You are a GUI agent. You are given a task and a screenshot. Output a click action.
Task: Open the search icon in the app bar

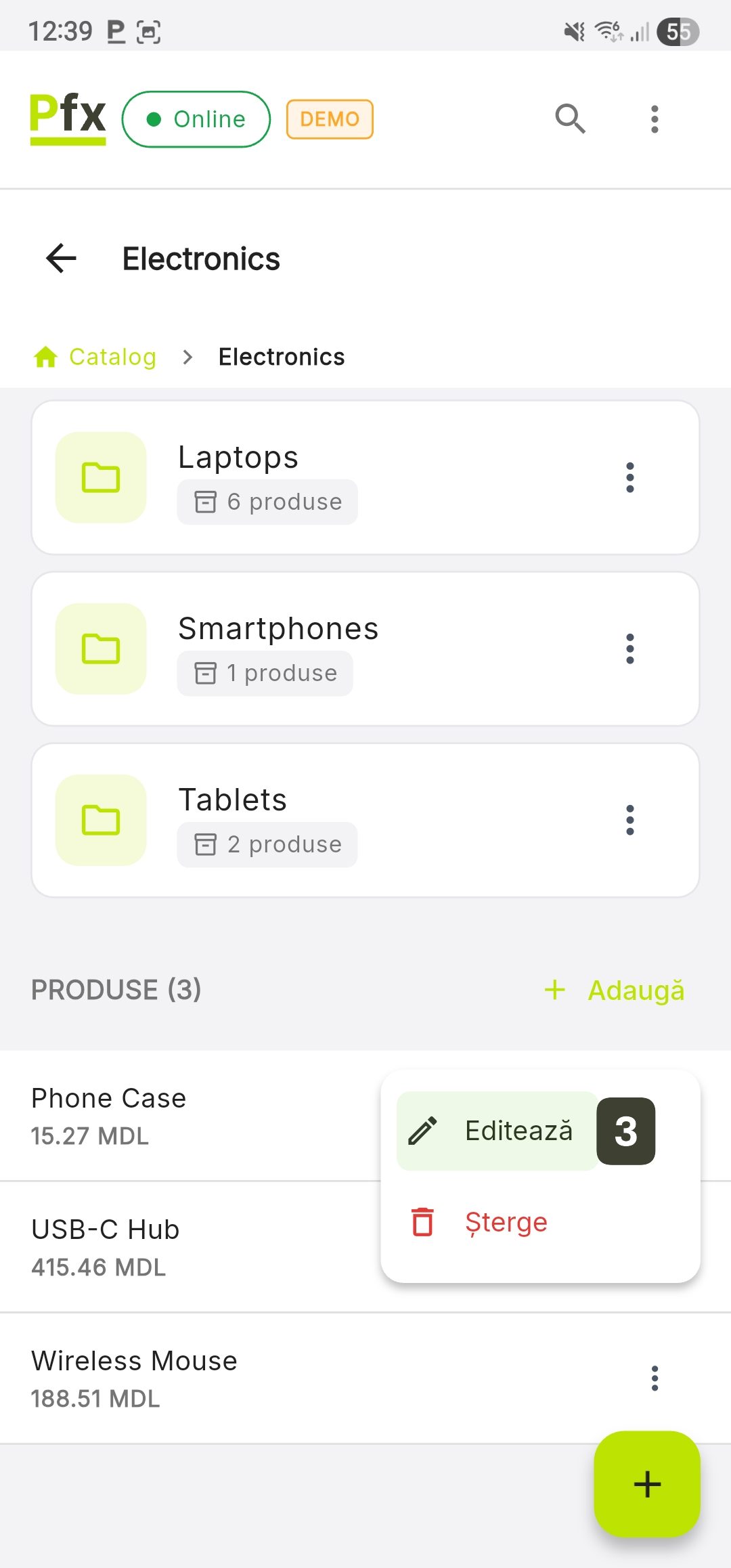(x=570, y=119)
